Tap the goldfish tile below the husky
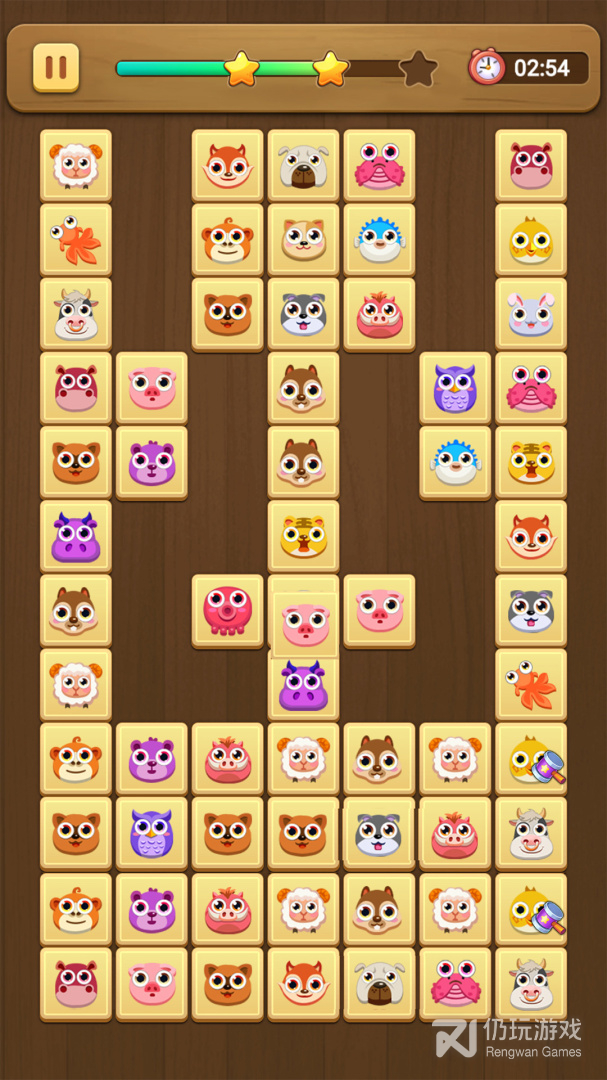The width and height of the screenshot is (607, 1080). [531, 684]
